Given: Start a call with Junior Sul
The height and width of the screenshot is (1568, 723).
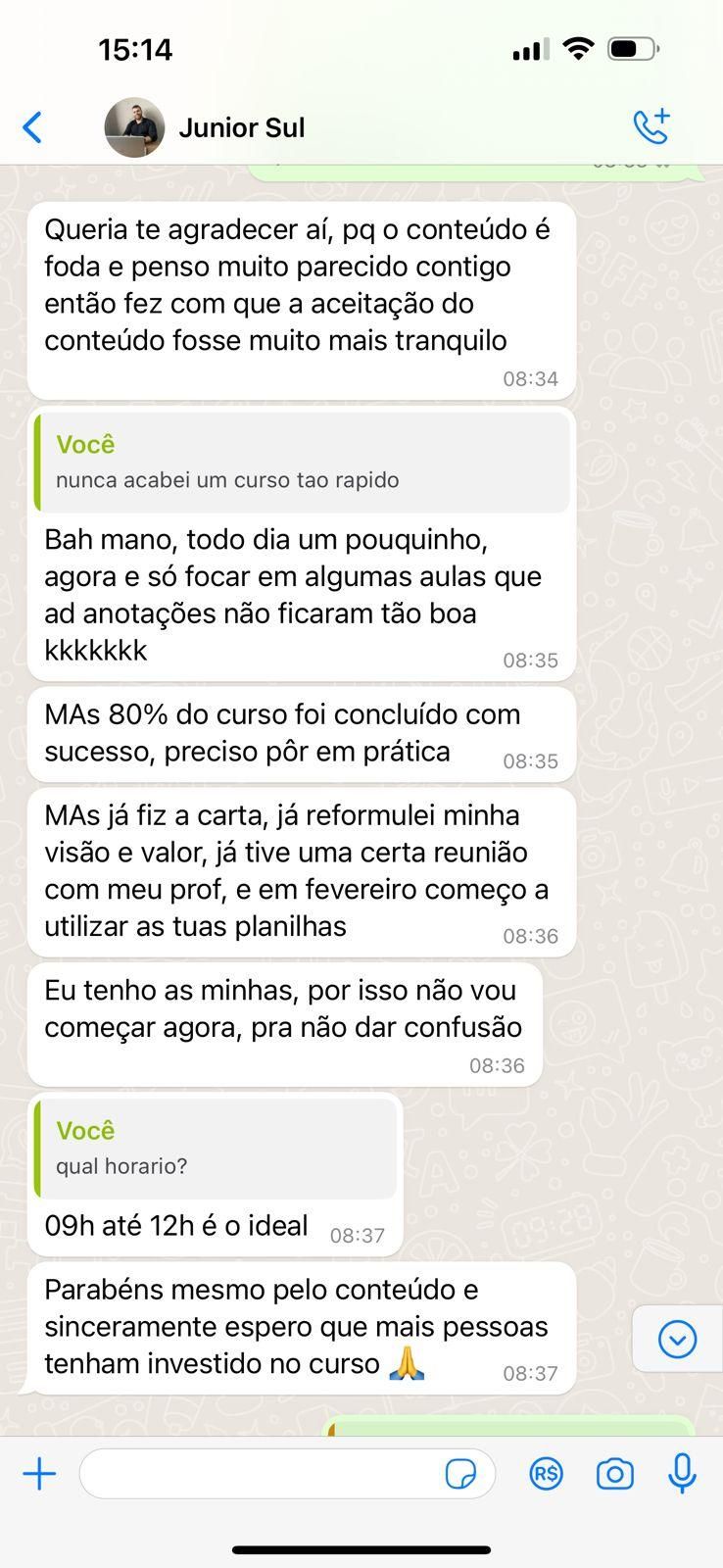Looking at the screenshot, I should [651, 127].
